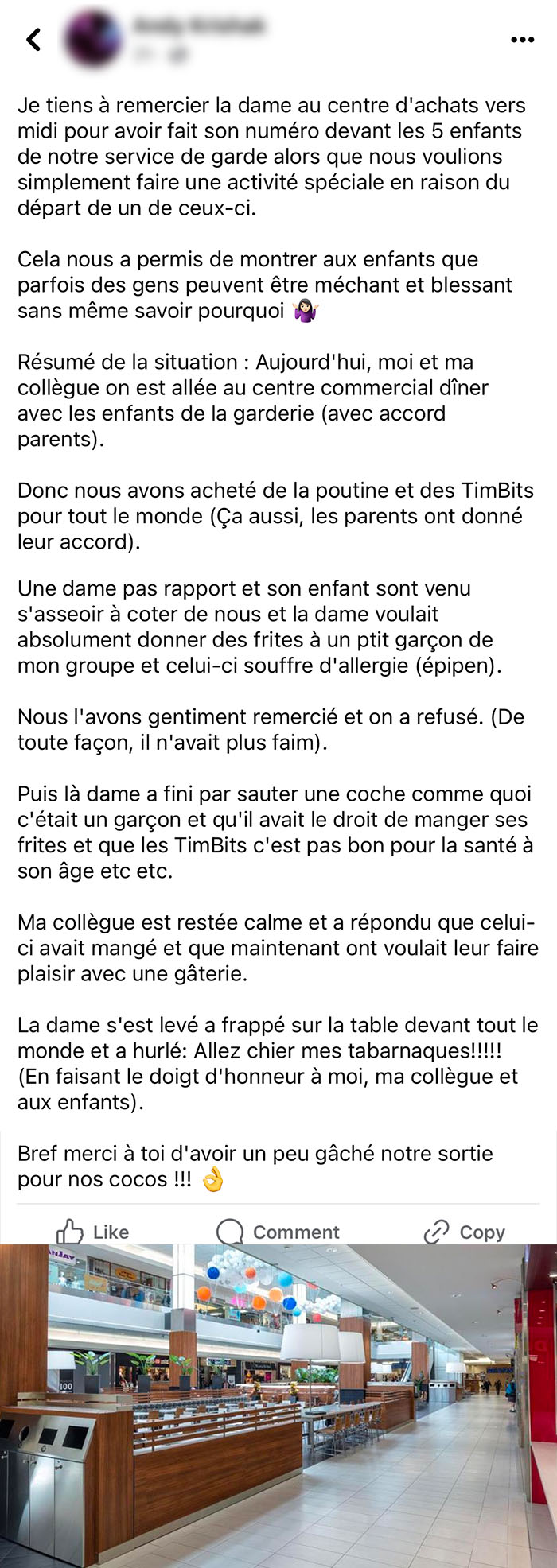Open the post author's profile picture
The image size is (557, 1568).
94,39
